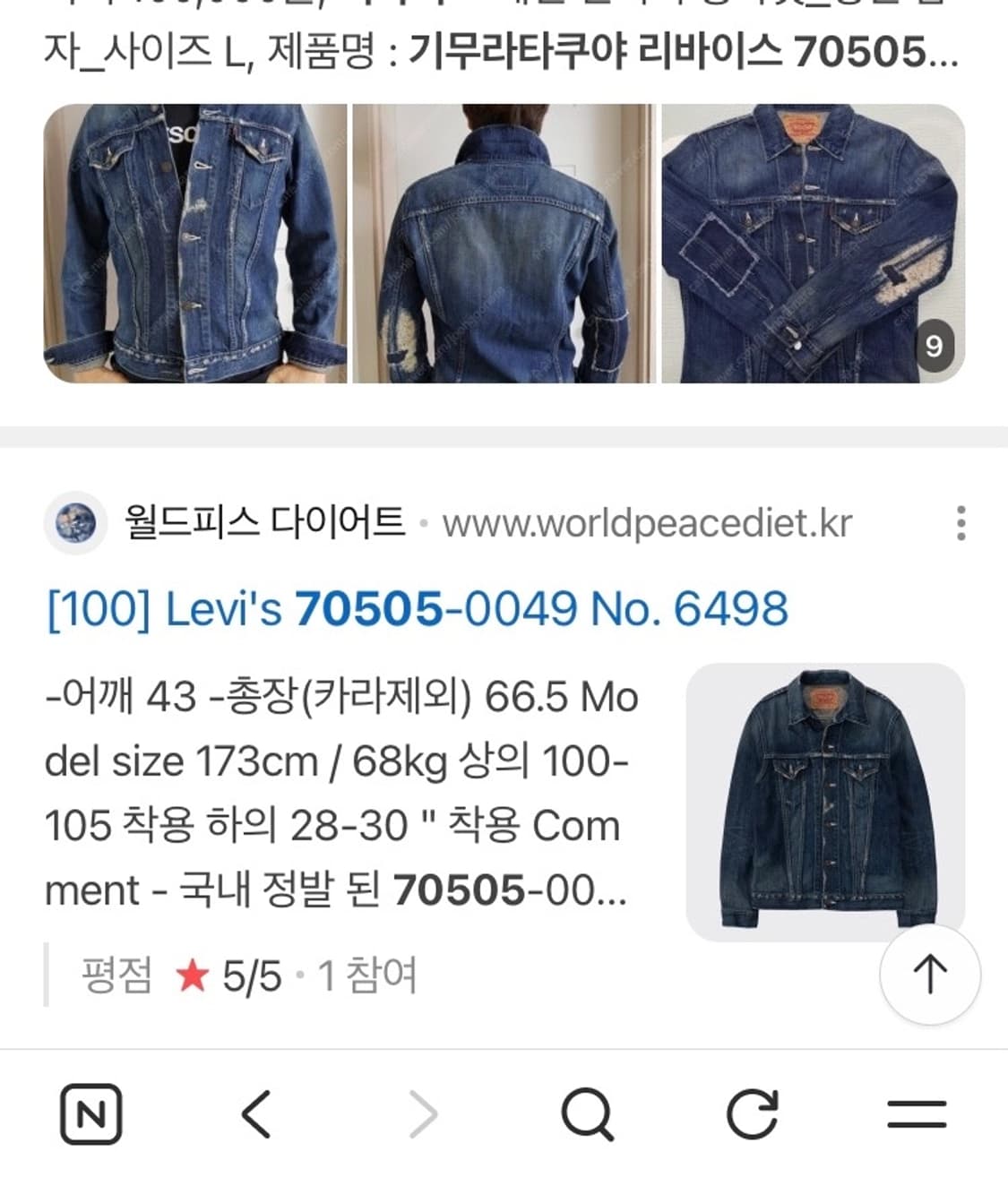
Task: Open the back-view denim jacket photo
Action: tap(502, 242)
